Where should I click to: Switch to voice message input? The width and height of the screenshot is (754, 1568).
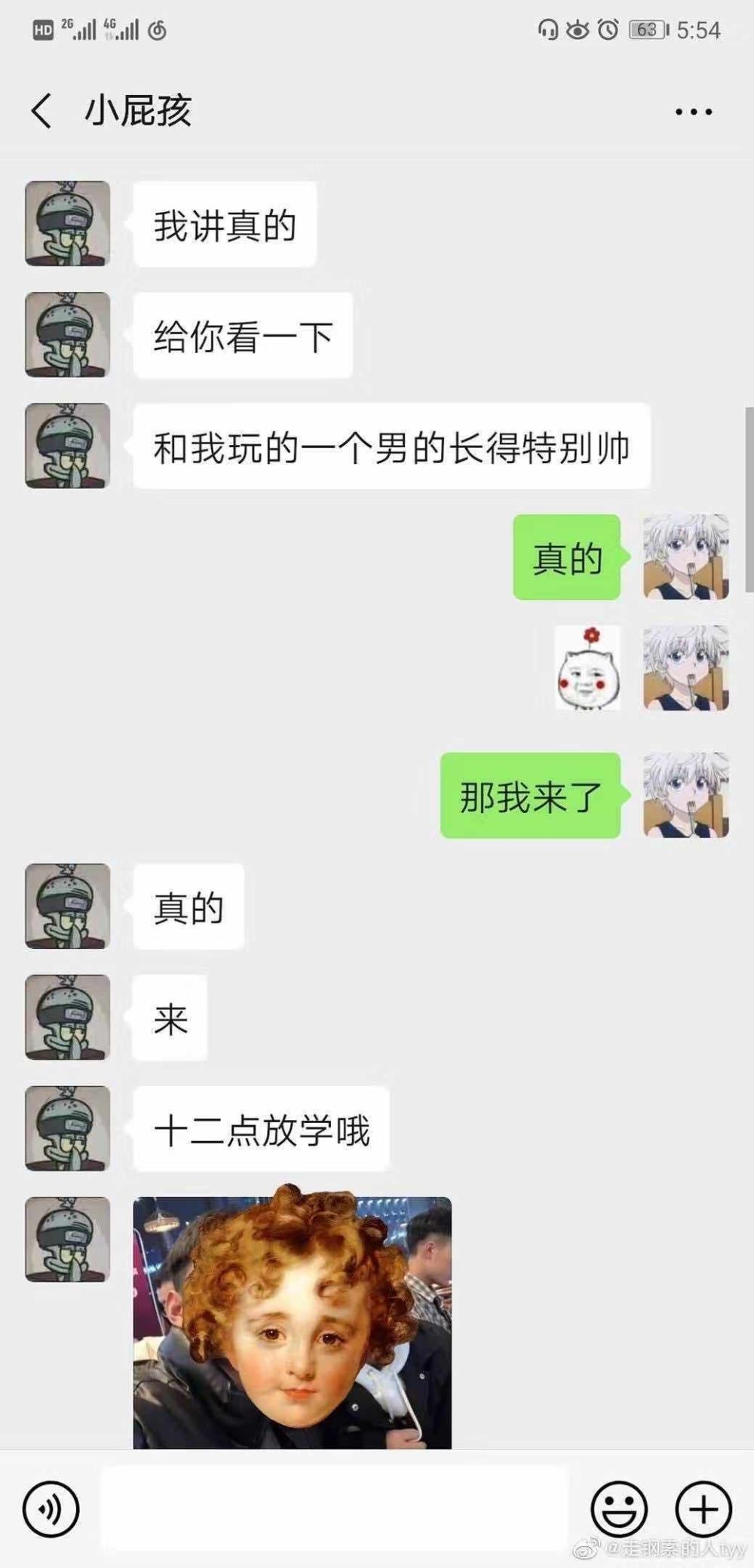[51, 1509]
